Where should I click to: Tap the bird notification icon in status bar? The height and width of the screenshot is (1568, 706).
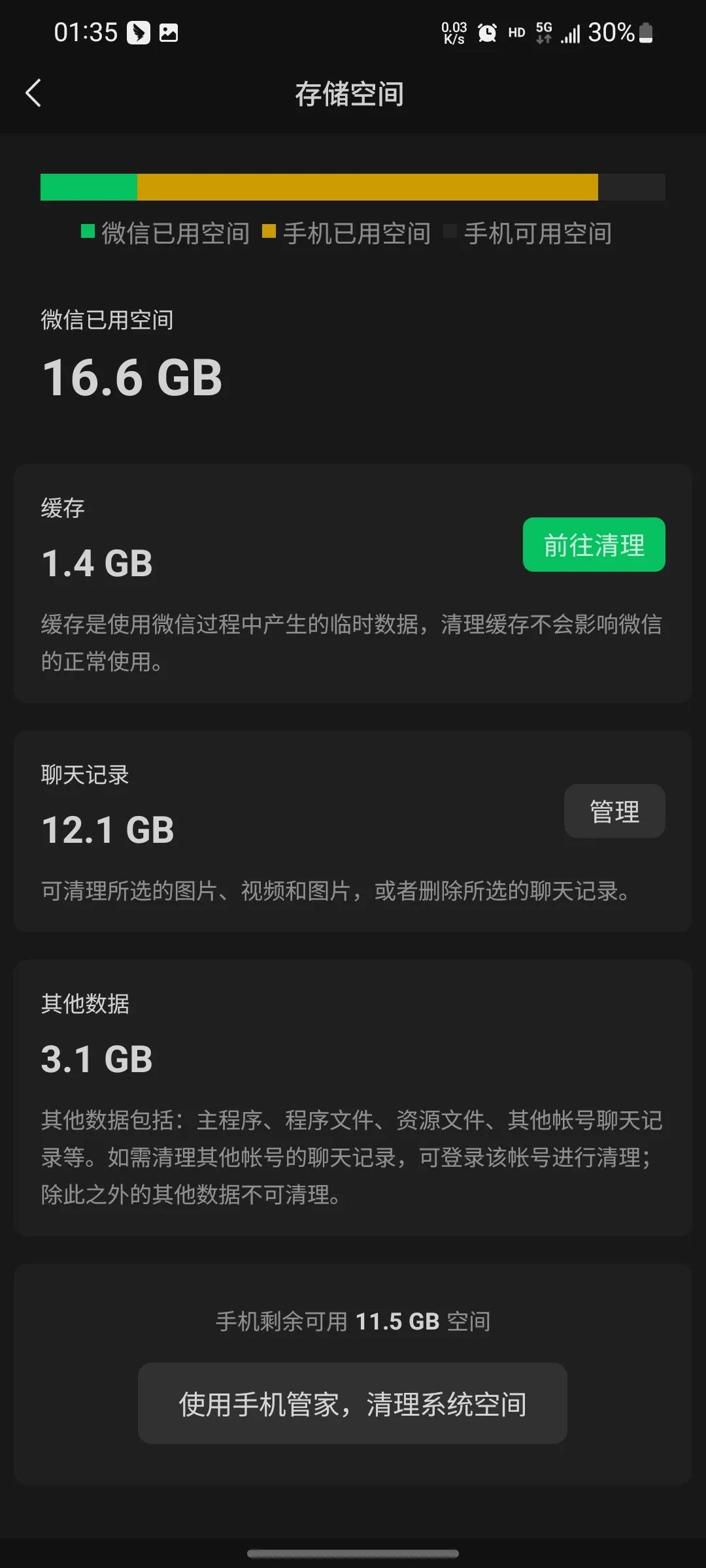click(137, 31)
